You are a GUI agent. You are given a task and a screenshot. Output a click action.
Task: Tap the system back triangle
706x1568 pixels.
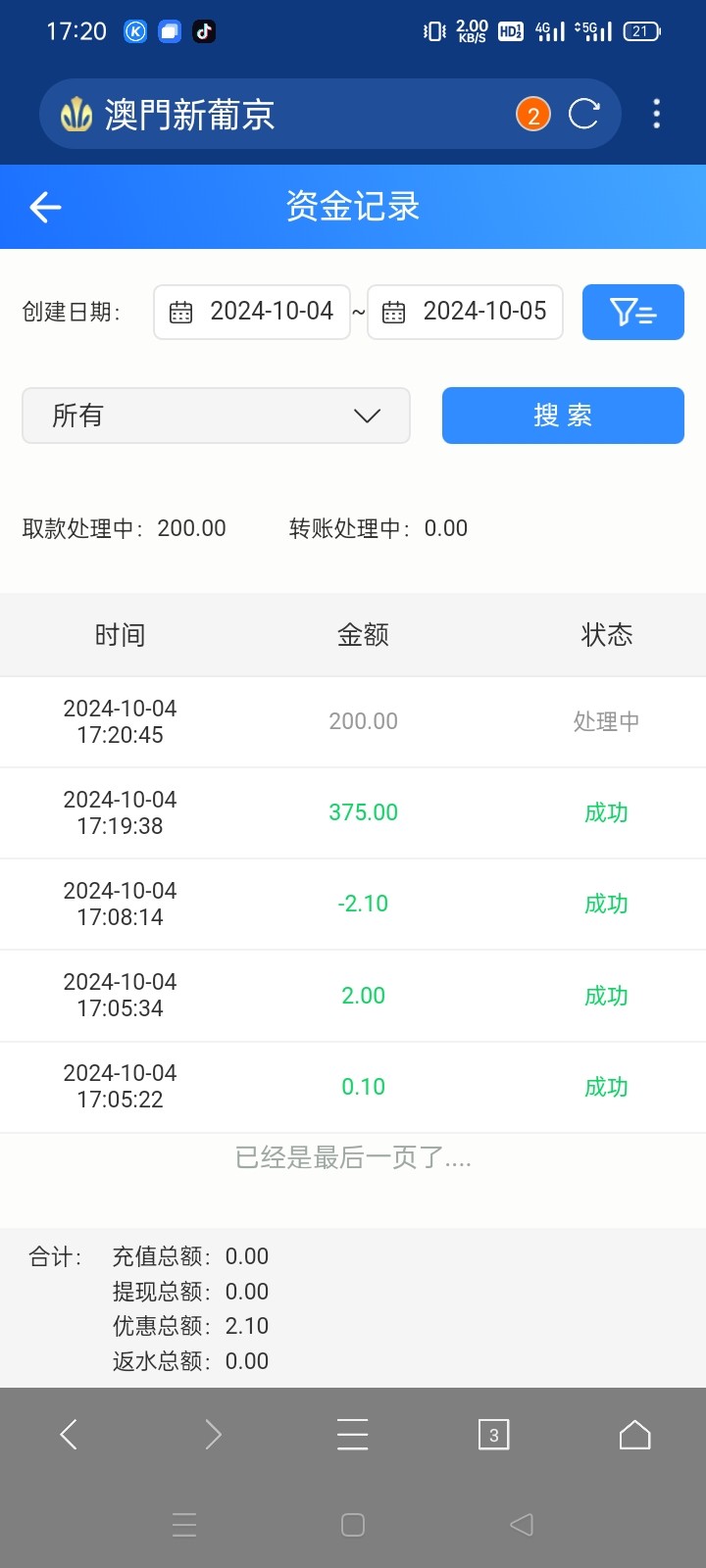coord(522,1524)
